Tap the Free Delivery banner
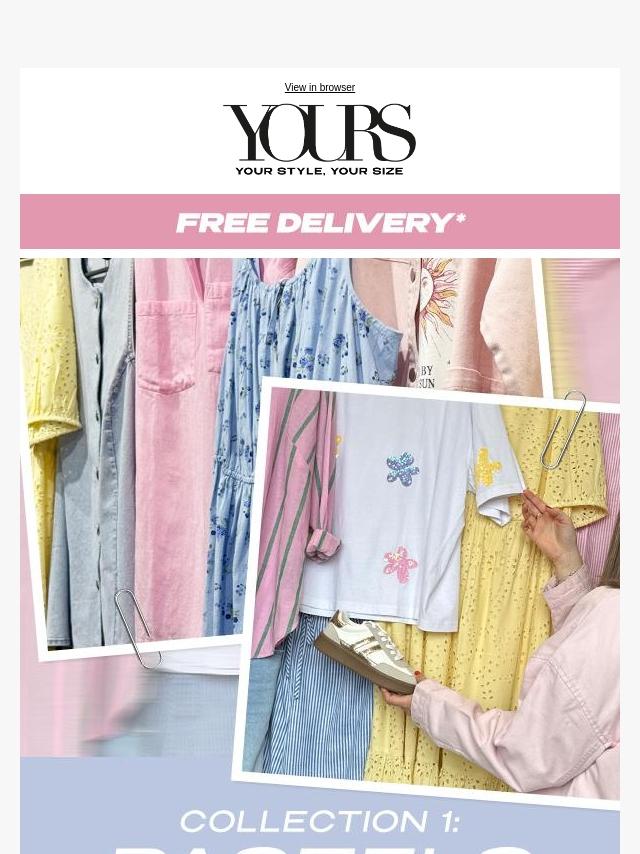The image size is (640, 854). coord(320,222)
